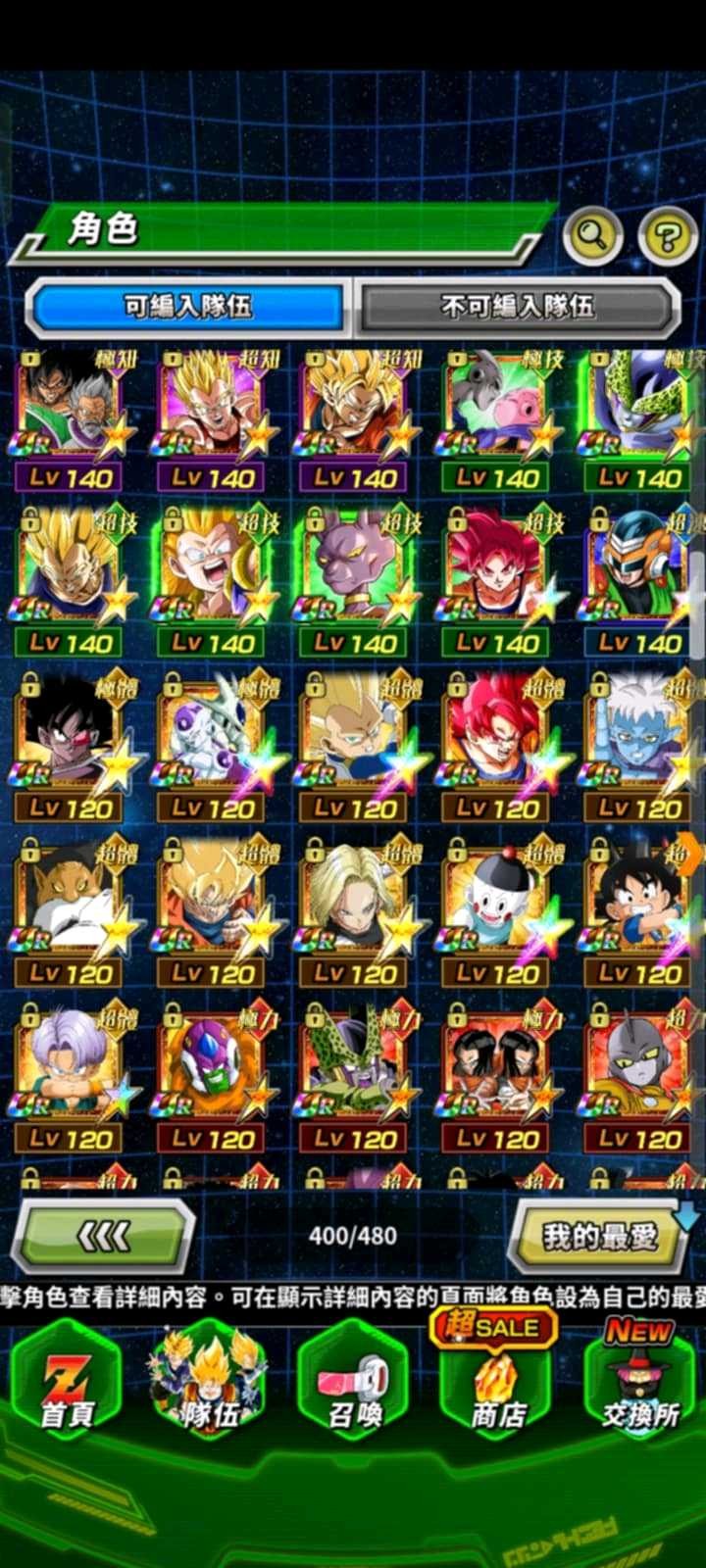Screen dimensions: 706x1568
Task: Open the Lv 120 Androids 17 duo card
Action: coord(497,1071)
